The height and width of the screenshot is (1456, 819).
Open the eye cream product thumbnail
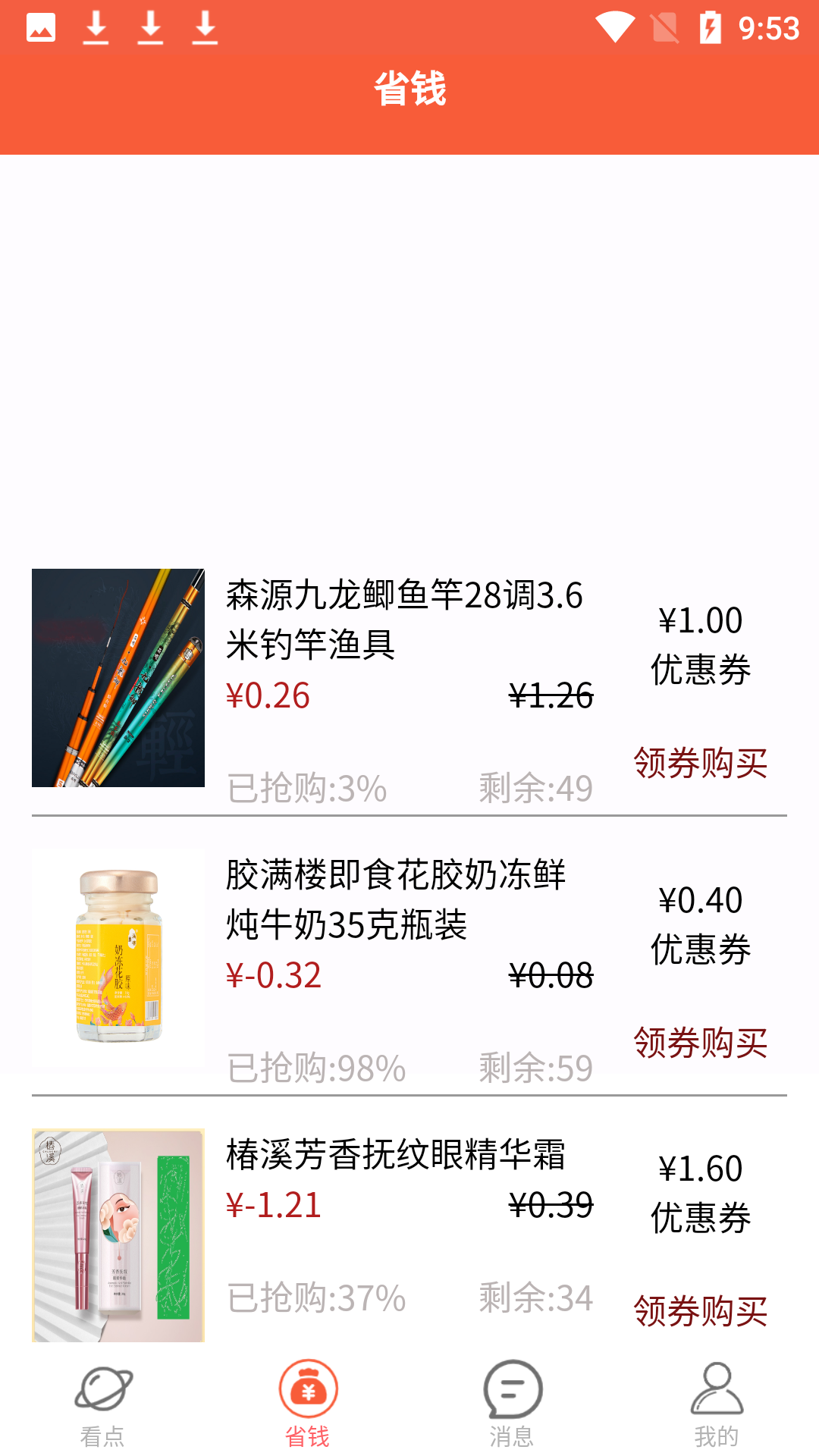coord(118,1236)
